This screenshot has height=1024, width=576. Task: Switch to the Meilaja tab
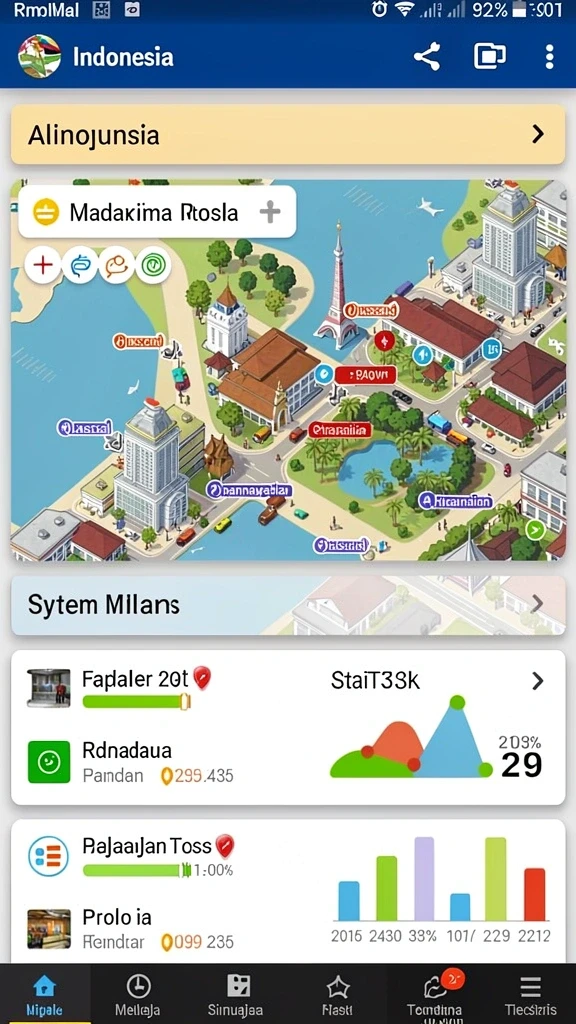tap(138, 994)
